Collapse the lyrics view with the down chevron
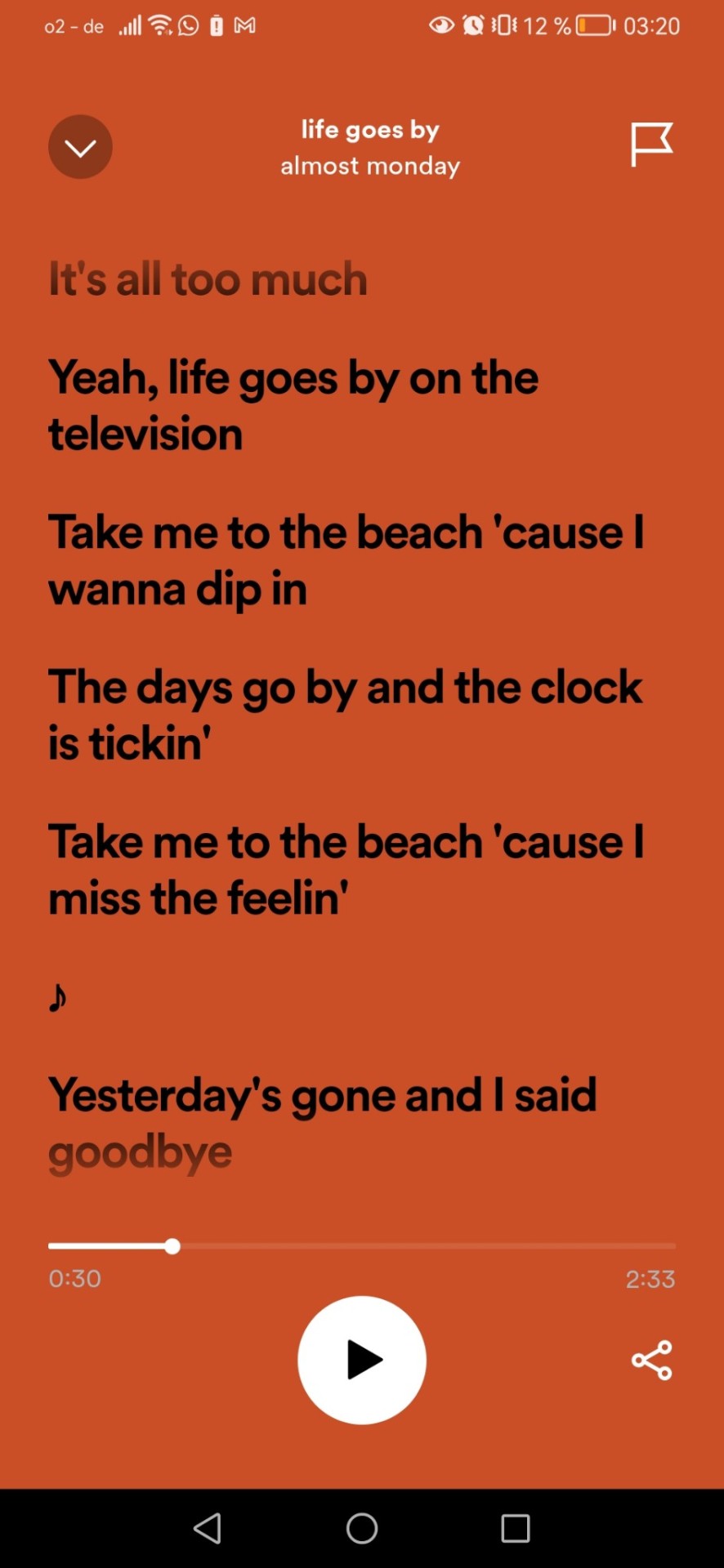Image resolution: width=724 pixels, height=1568 pixels. click(x=80, y=147)
